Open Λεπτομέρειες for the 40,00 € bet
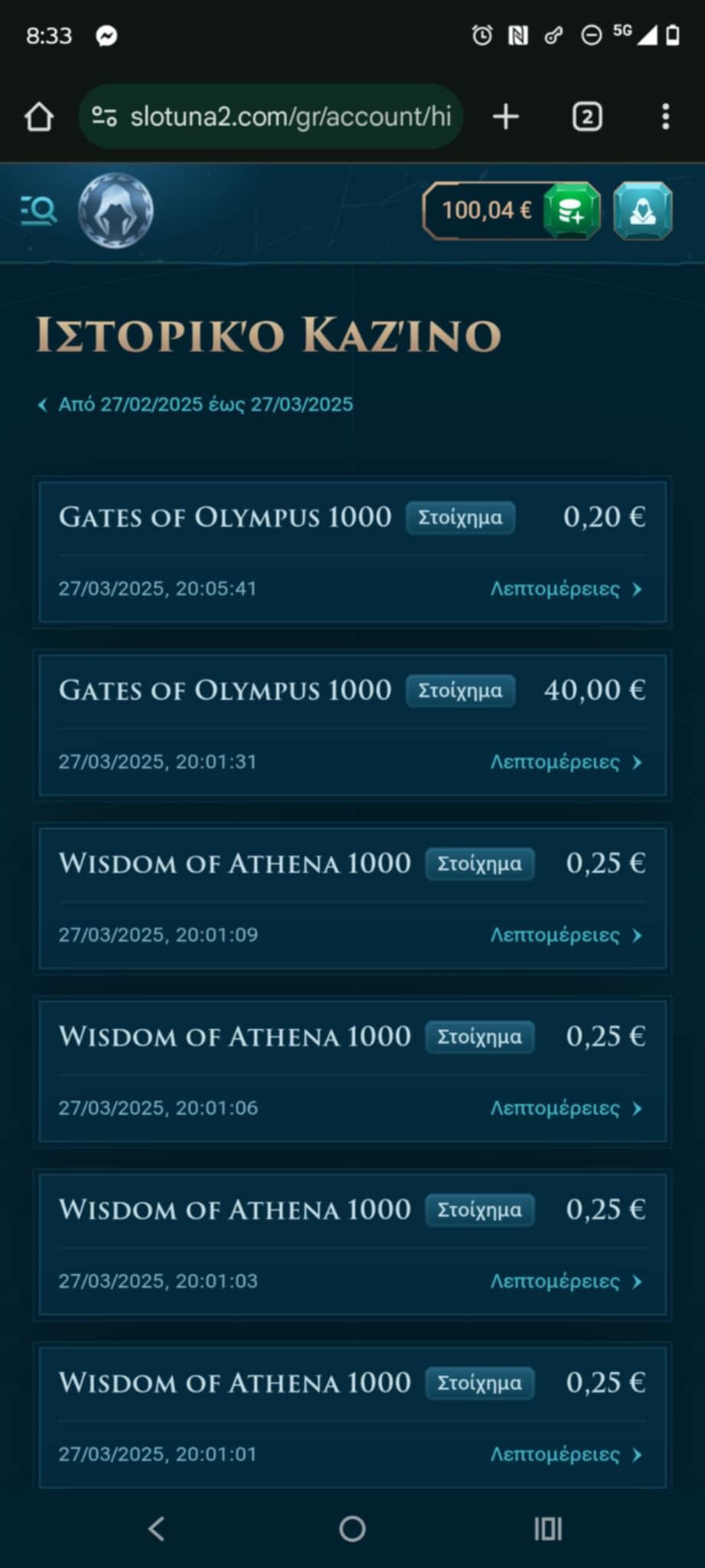Screen dimensions: 705x1568 click(x=566, y=762)
